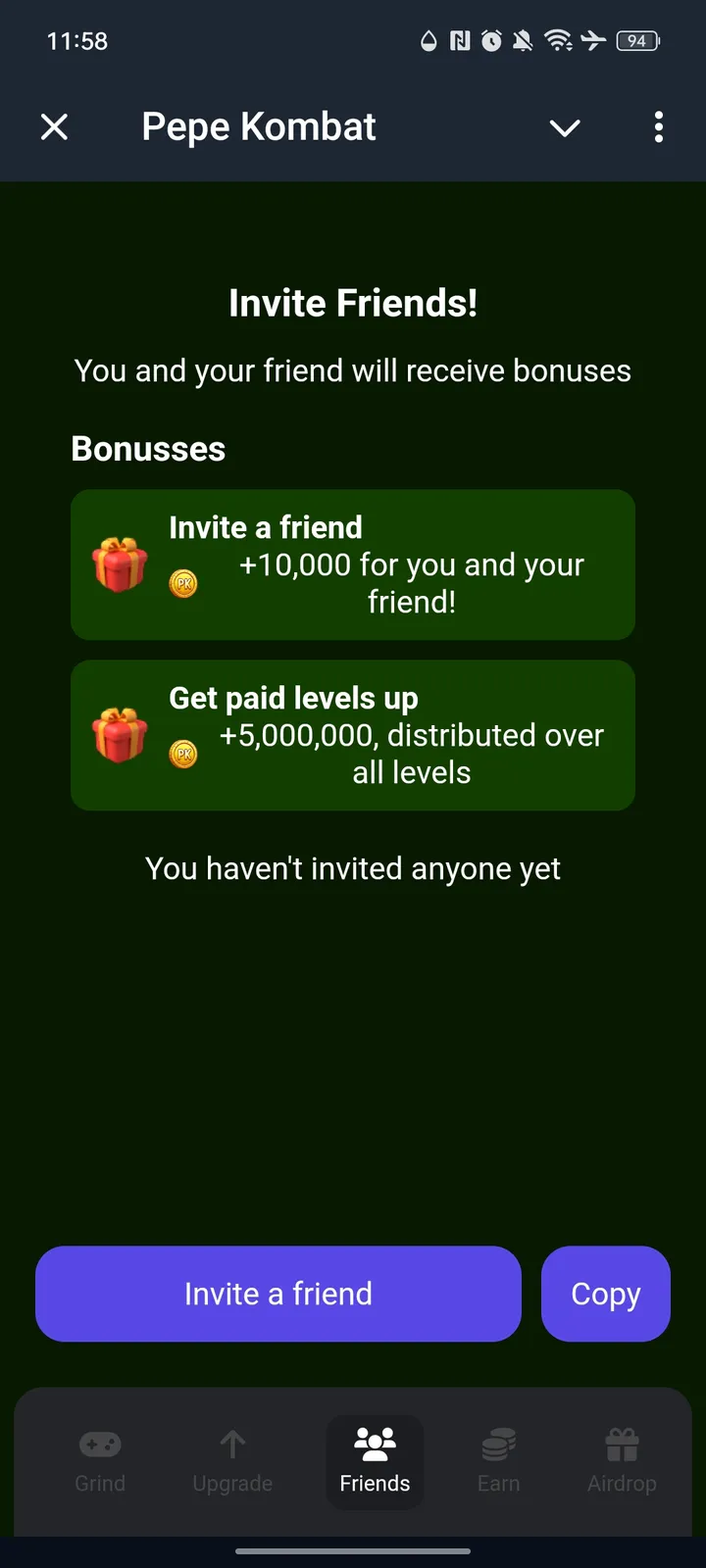
Task: Tap the gift icon on Invite a friend bonus
Action: [120, 564]
